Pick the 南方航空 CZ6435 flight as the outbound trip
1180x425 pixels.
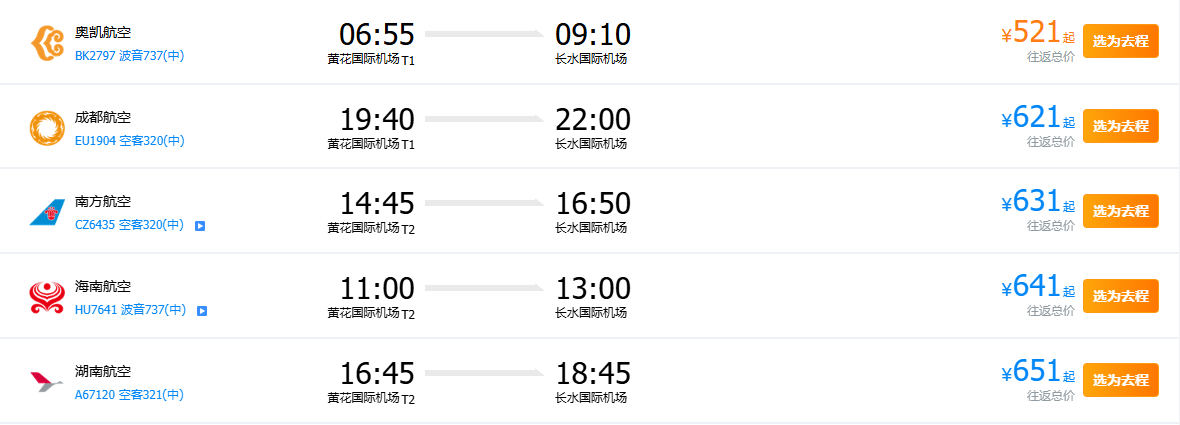1120,211
